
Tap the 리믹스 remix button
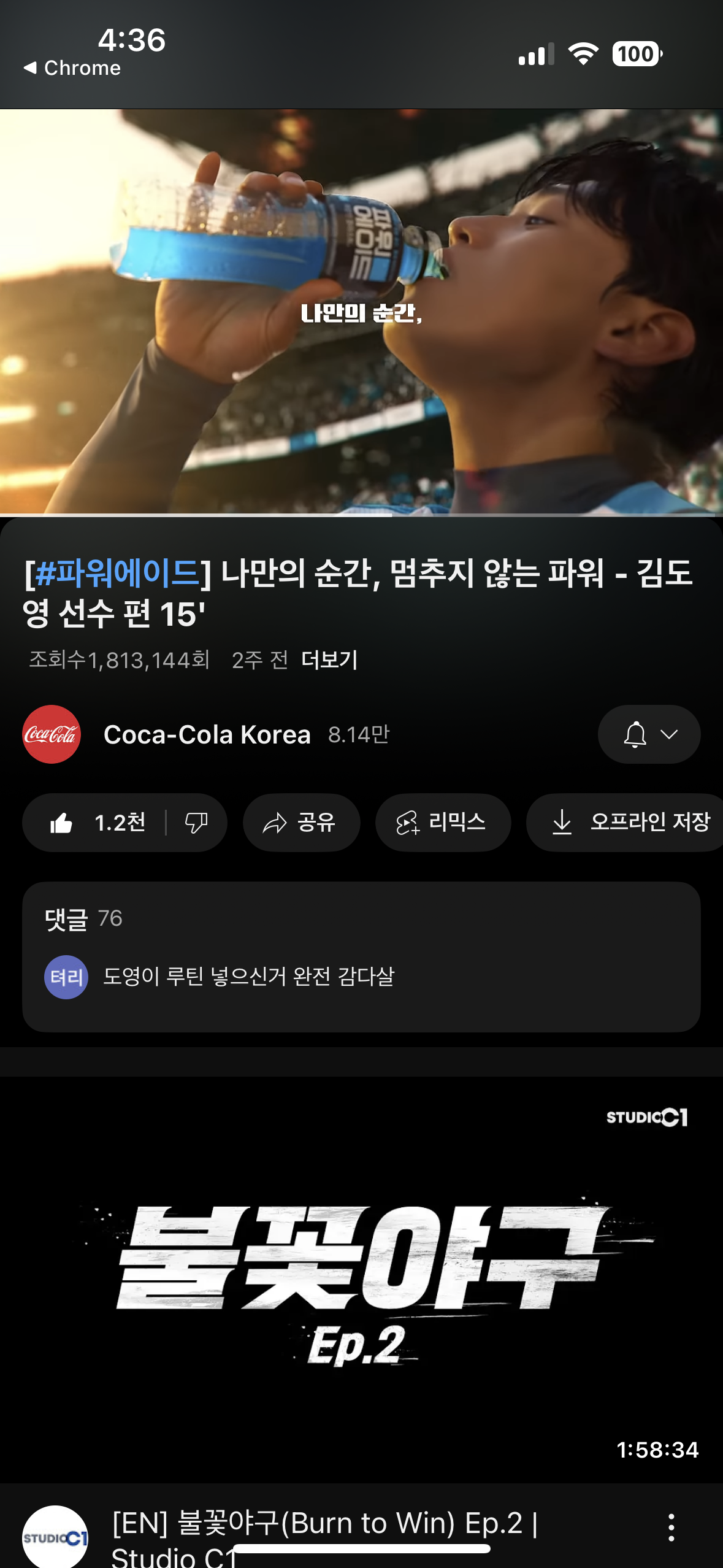tap(443, 823)
